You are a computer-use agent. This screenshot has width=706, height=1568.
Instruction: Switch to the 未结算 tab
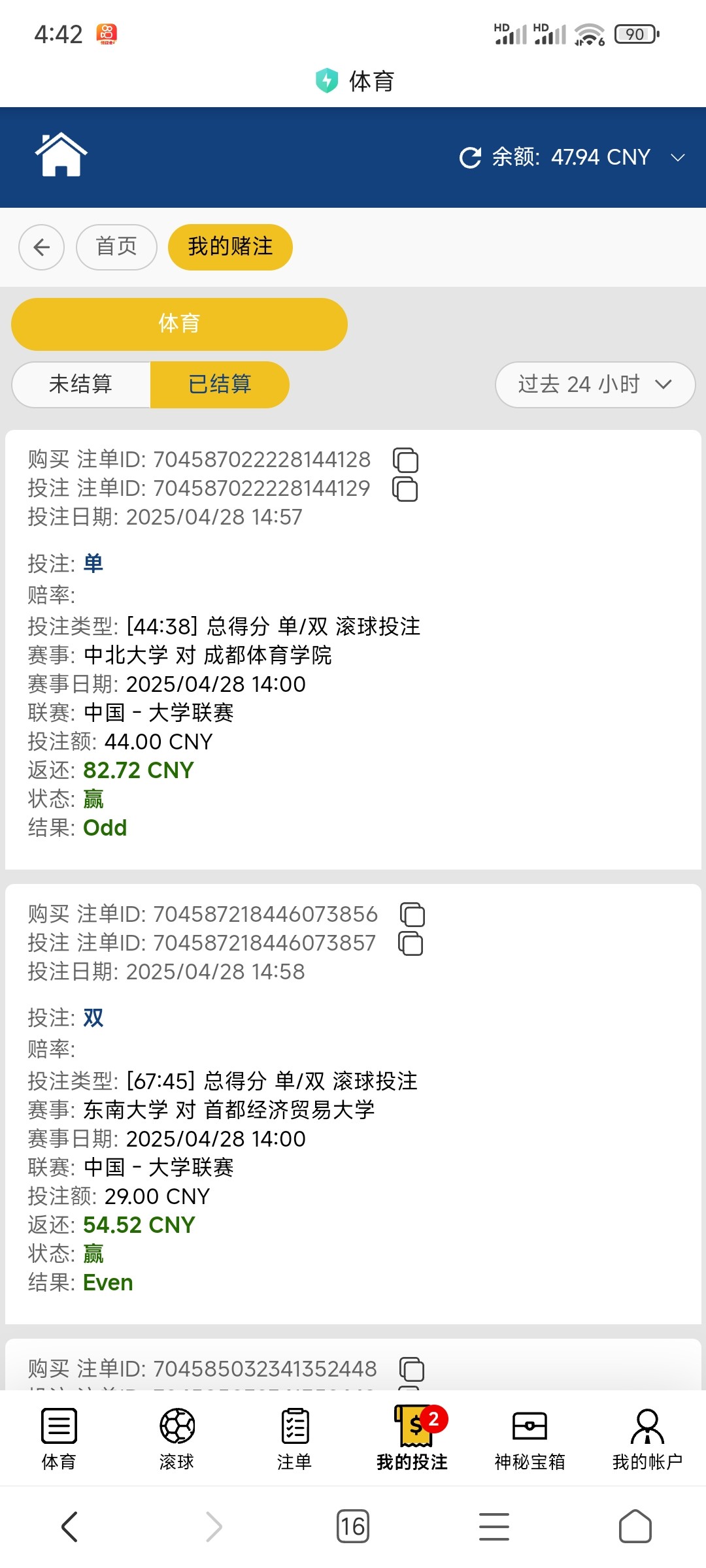pos(81,384)
